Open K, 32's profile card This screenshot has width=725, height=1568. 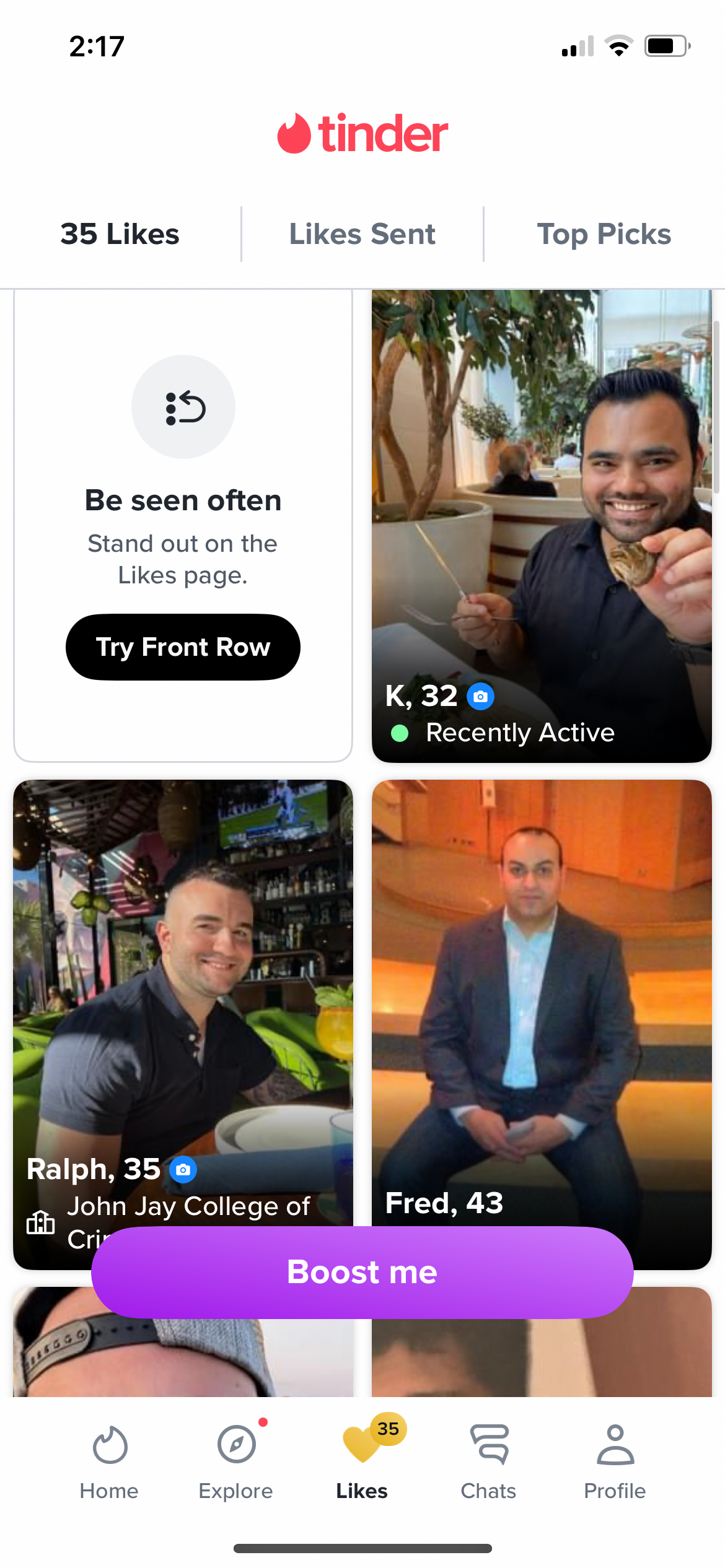coord(541,526)
